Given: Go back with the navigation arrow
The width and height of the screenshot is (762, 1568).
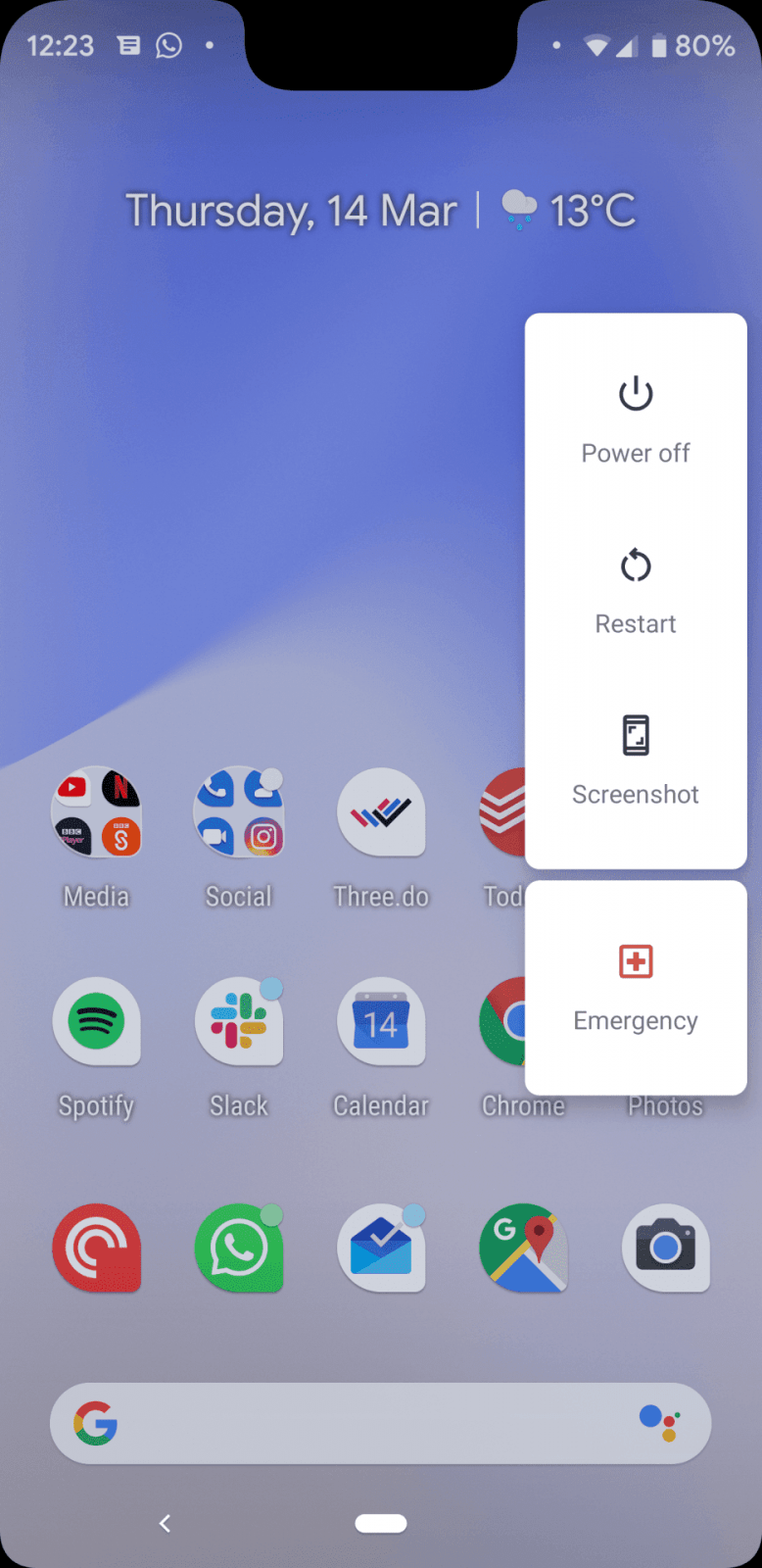Looking at the screenshot, I should pyautogui.click(x=165, y=1523).
